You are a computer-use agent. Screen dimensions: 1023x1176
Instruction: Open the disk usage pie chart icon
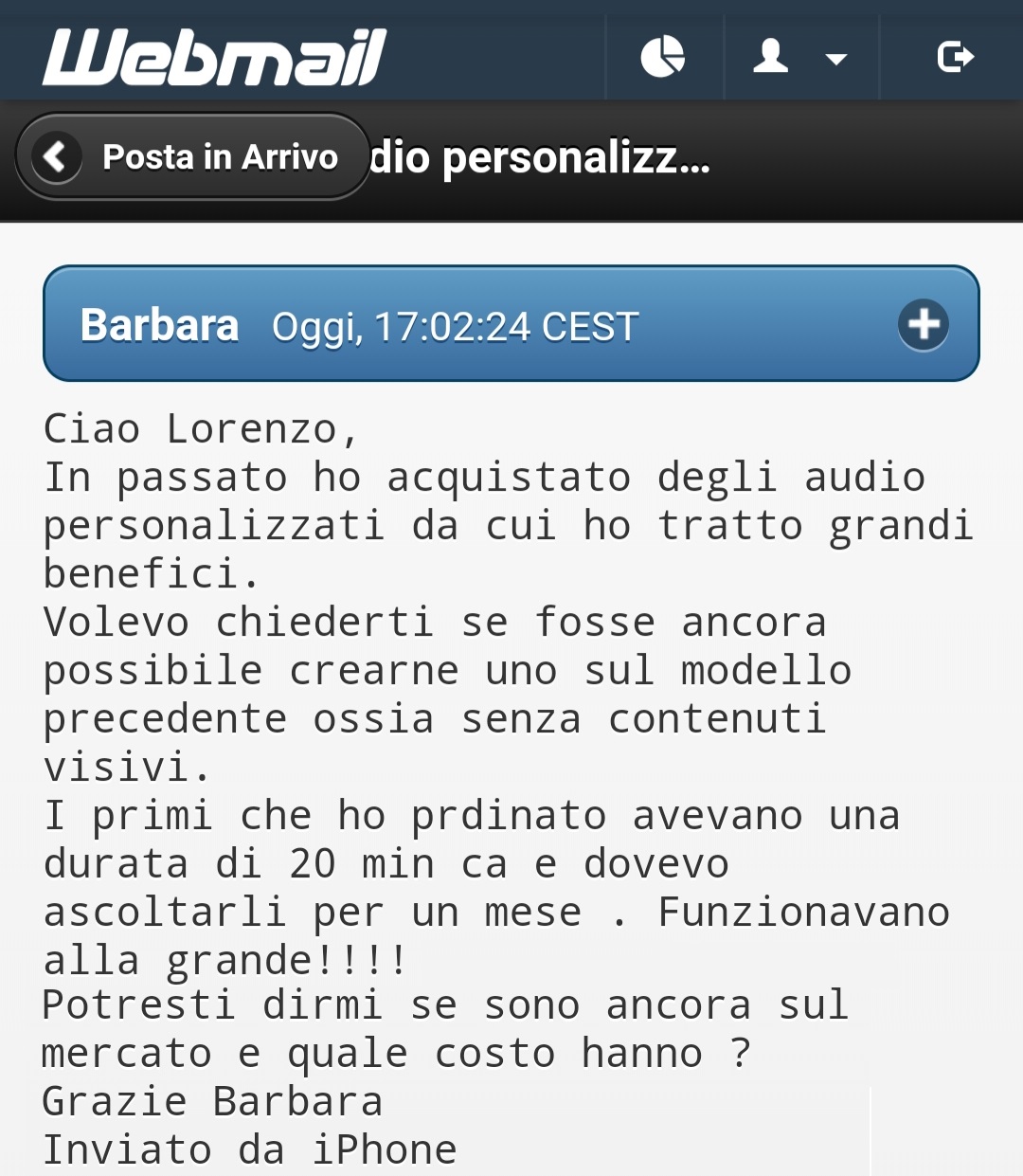pos(663,56)
